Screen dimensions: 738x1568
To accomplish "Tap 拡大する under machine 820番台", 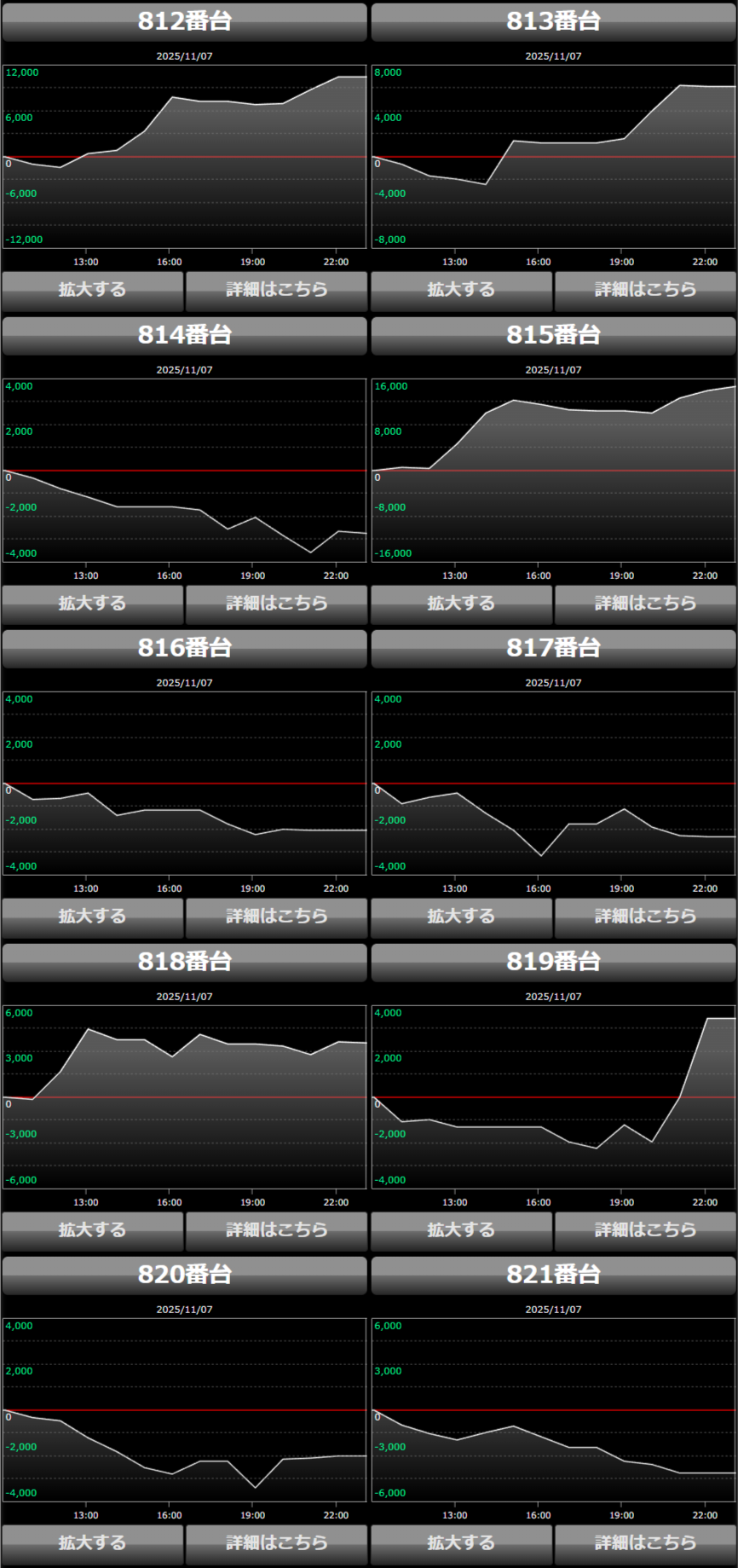I will coord(92,1543).
